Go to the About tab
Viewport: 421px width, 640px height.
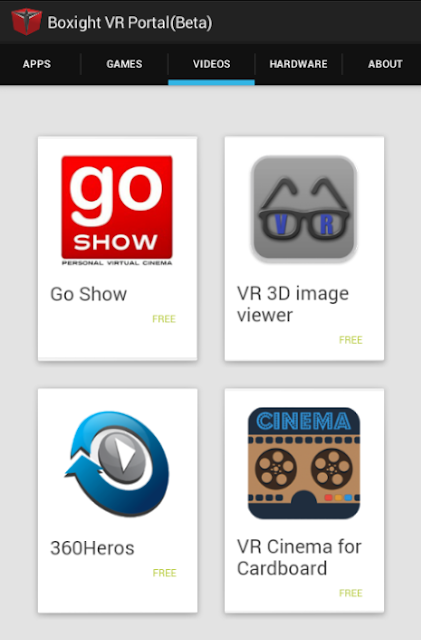(385, 64)
